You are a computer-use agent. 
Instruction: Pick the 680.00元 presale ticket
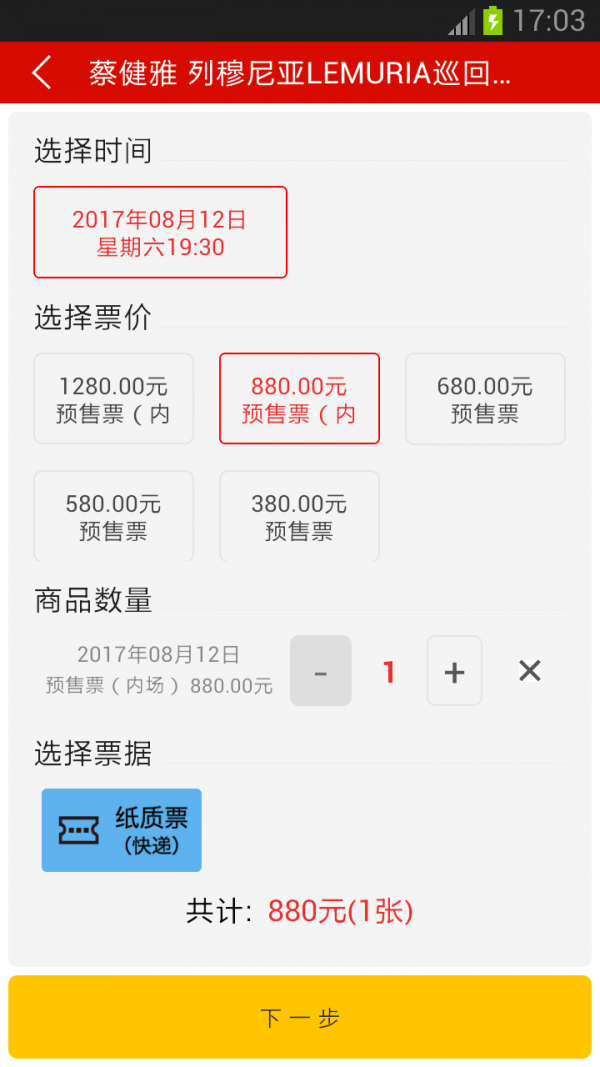point(485,399)
